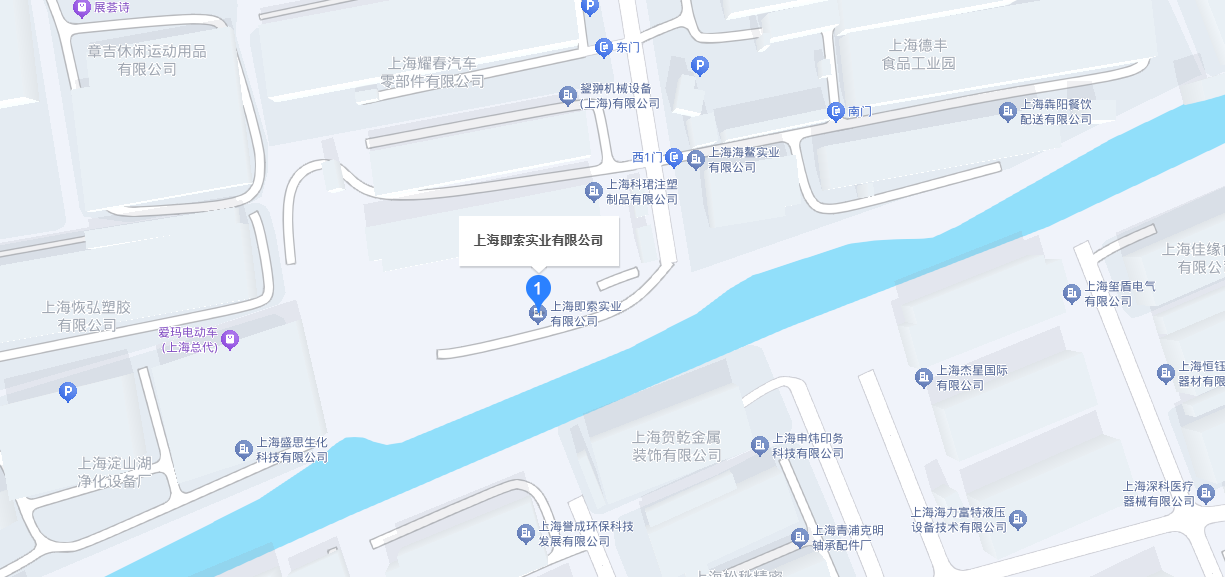This screenshot has height=577, width=1225.
Task: Tap the 翌翀机械设备 company marker
Action: (x=568, y=95)
